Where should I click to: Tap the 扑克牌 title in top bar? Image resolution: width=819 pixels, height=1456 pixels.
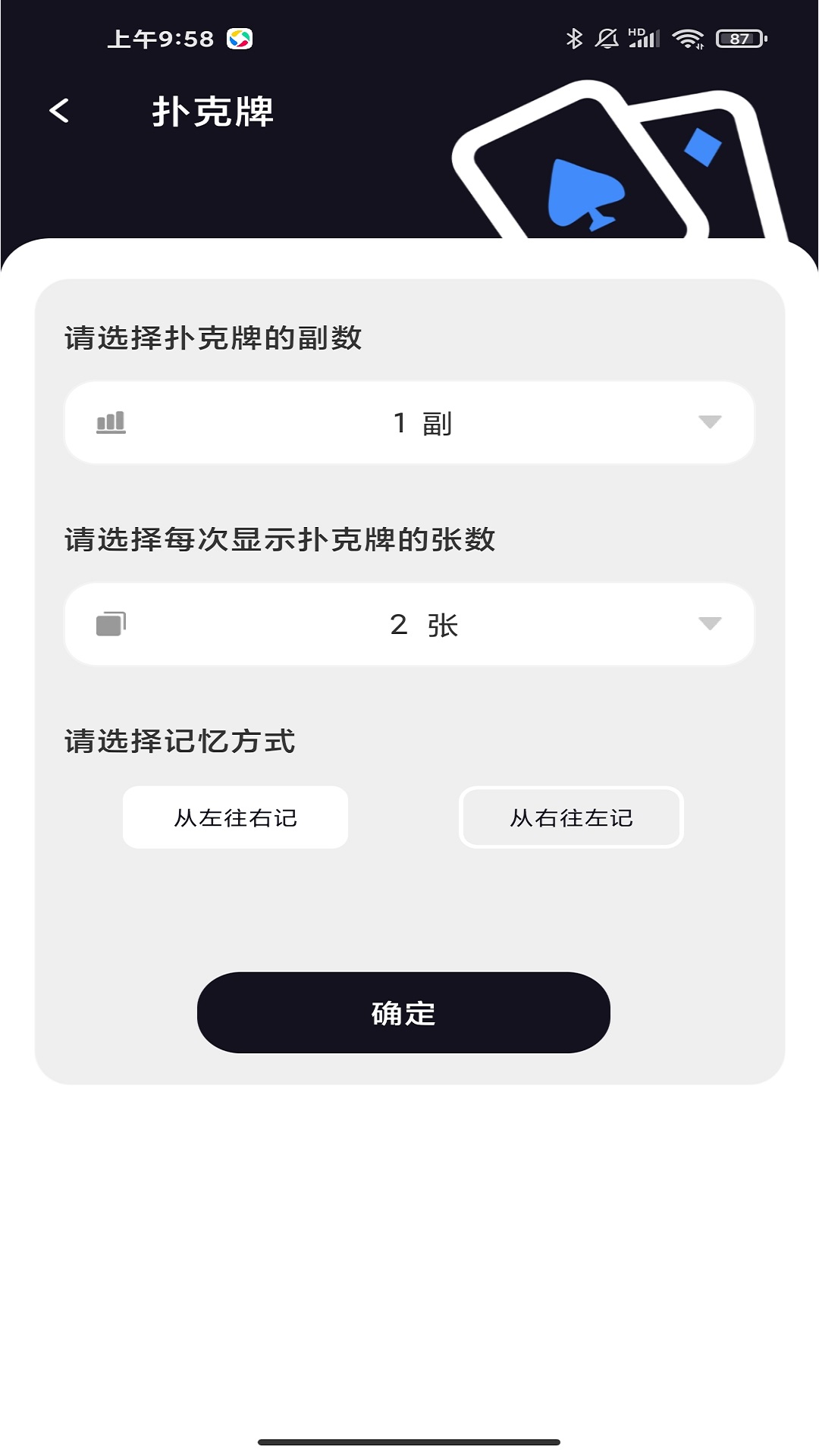tap(215, 110)
